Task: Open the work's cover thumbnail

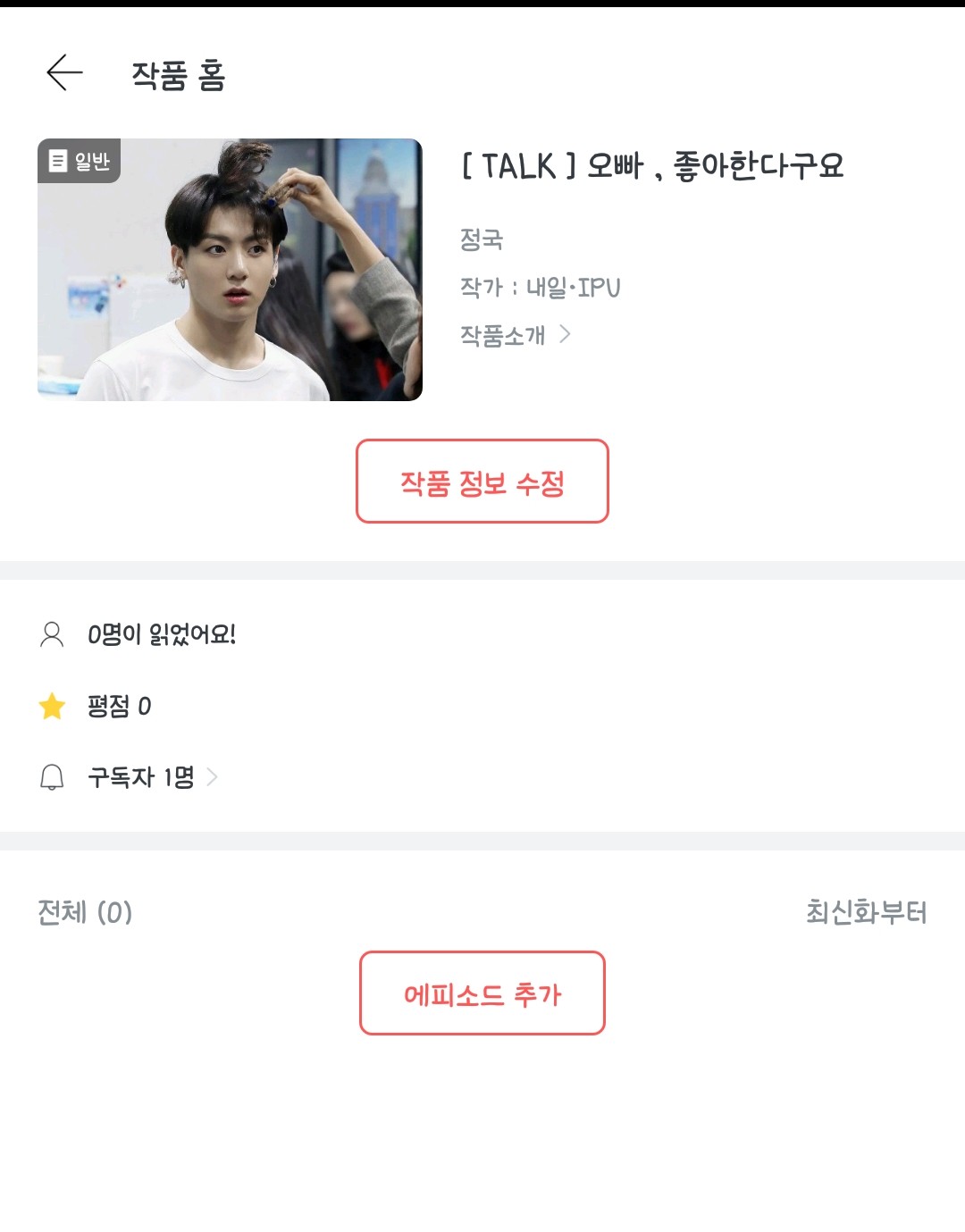Action: (230, 270)
